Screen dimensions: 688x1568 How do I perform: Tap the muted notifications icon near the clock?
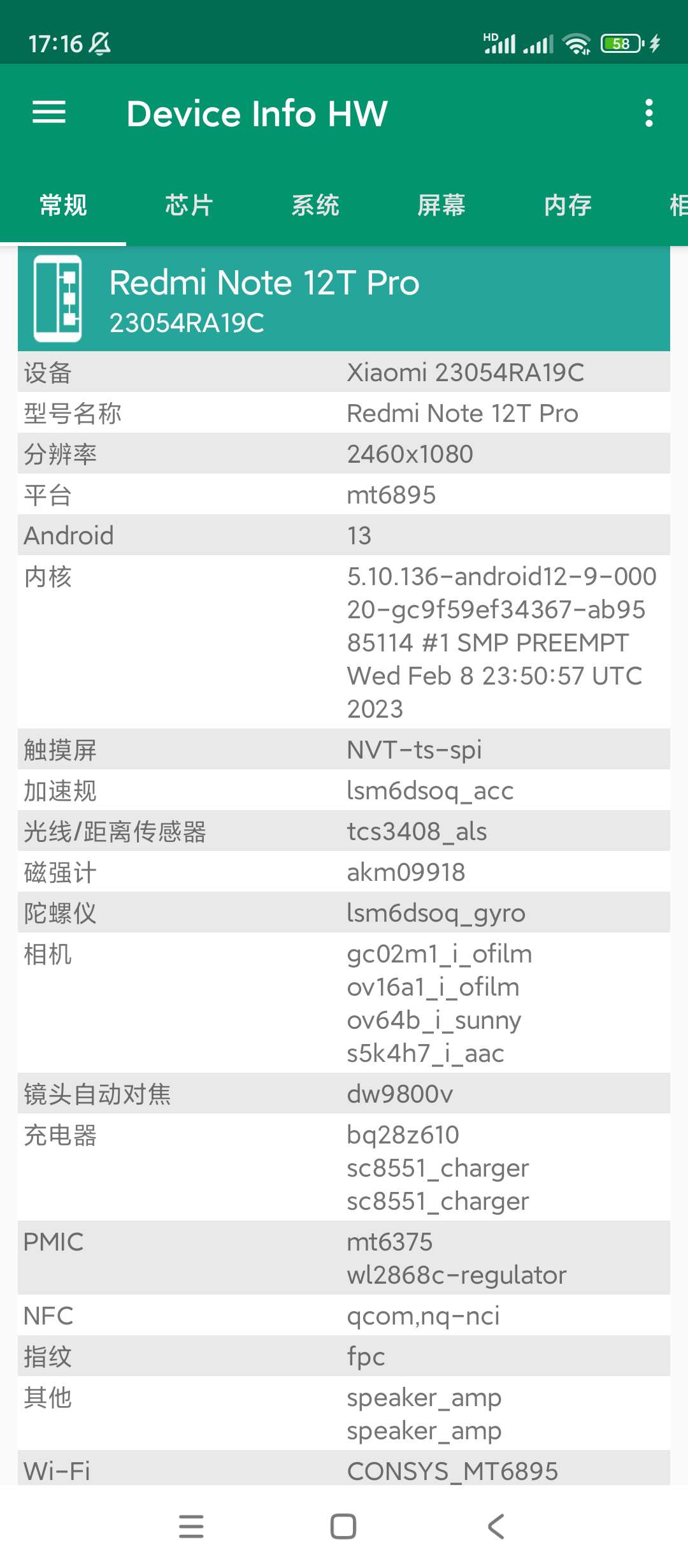[x=99, y=43]
